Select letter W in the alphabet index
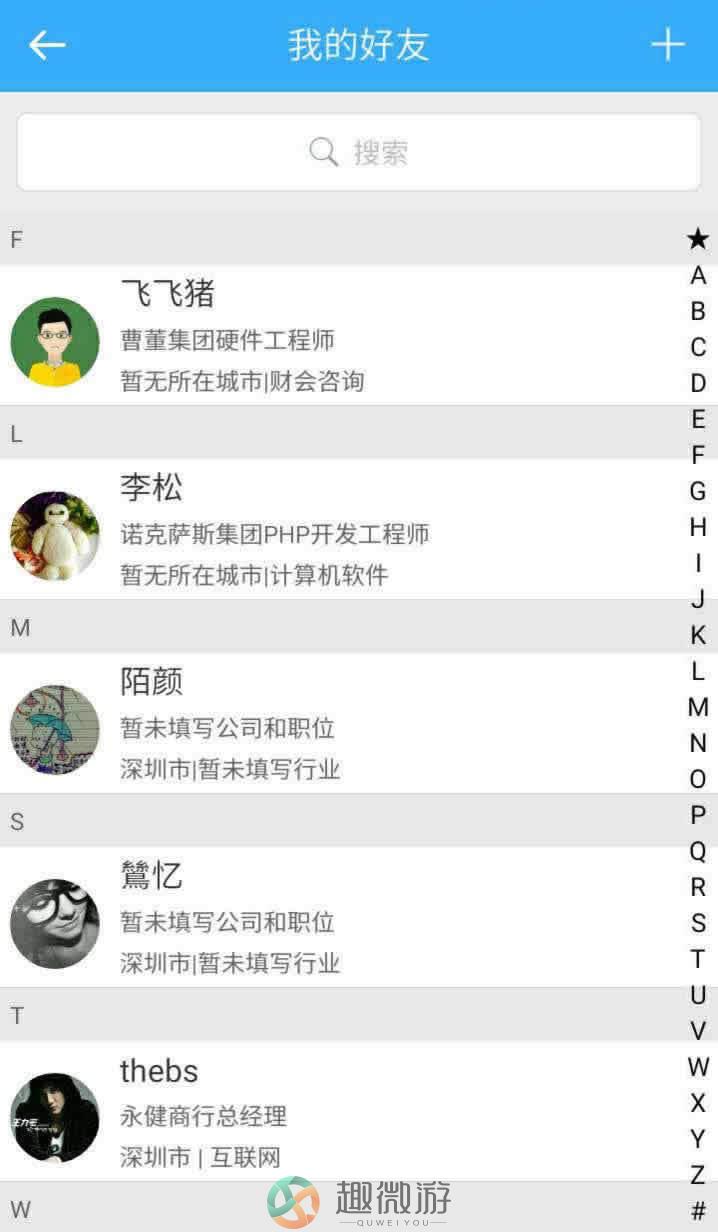Viewport: 718px width, 1232px height. pos(698,1067)
